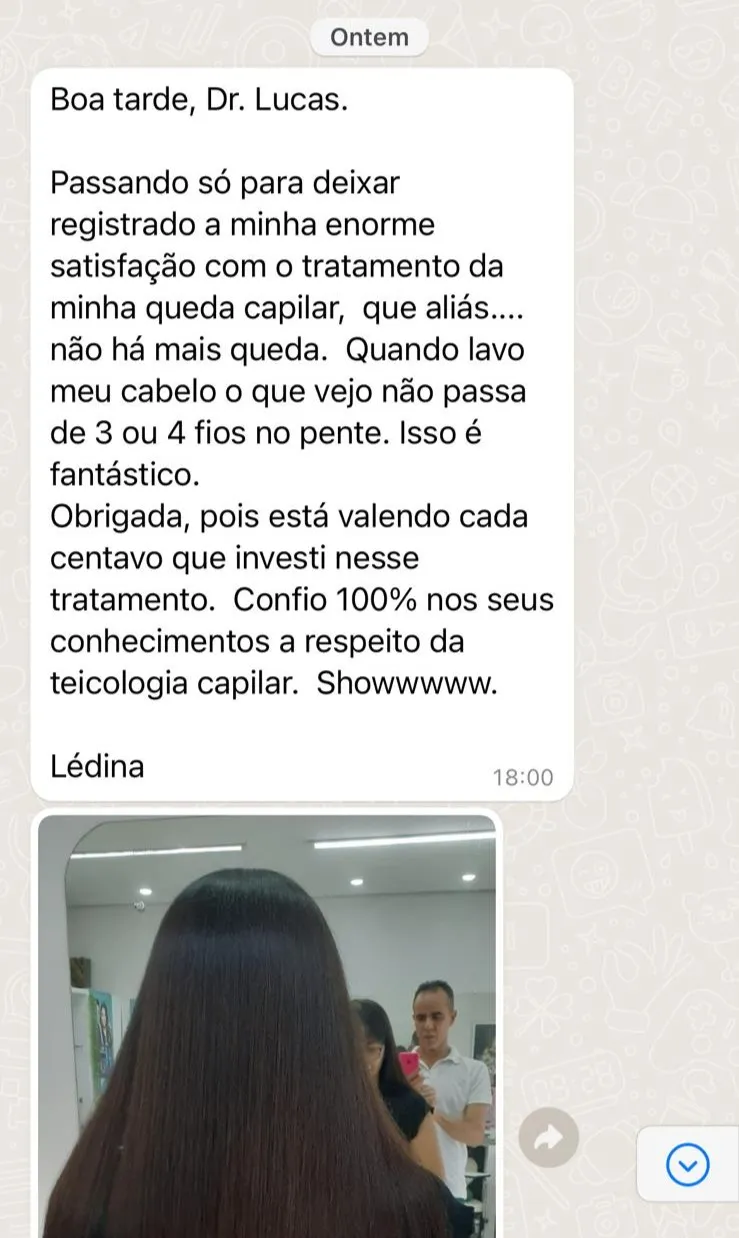Select the 'Ontem' date separator
The image size is (739, 1238).
tap(369, 37)
